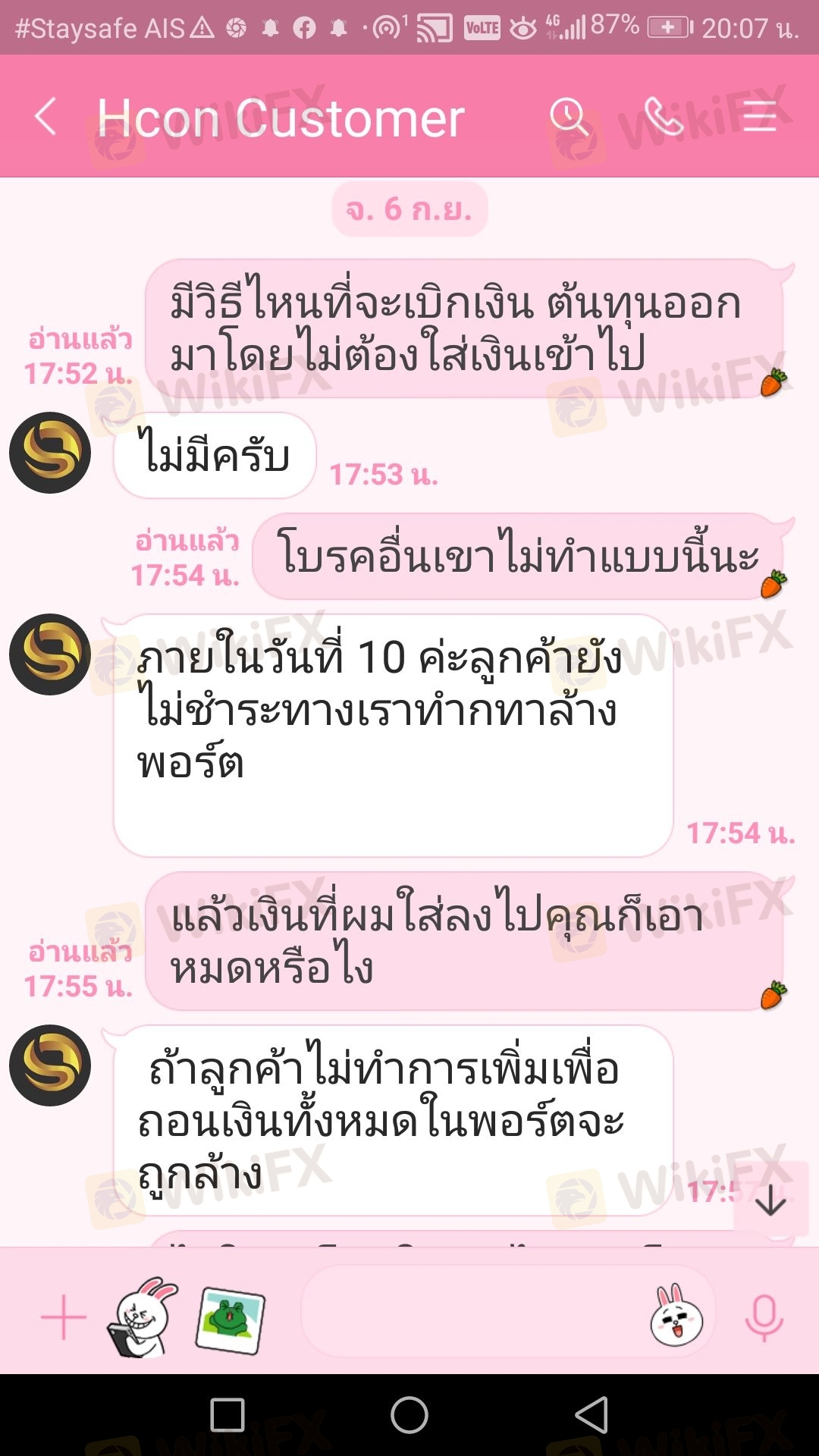
Task: Tap the system home button
Action: tap(409, 1415)
